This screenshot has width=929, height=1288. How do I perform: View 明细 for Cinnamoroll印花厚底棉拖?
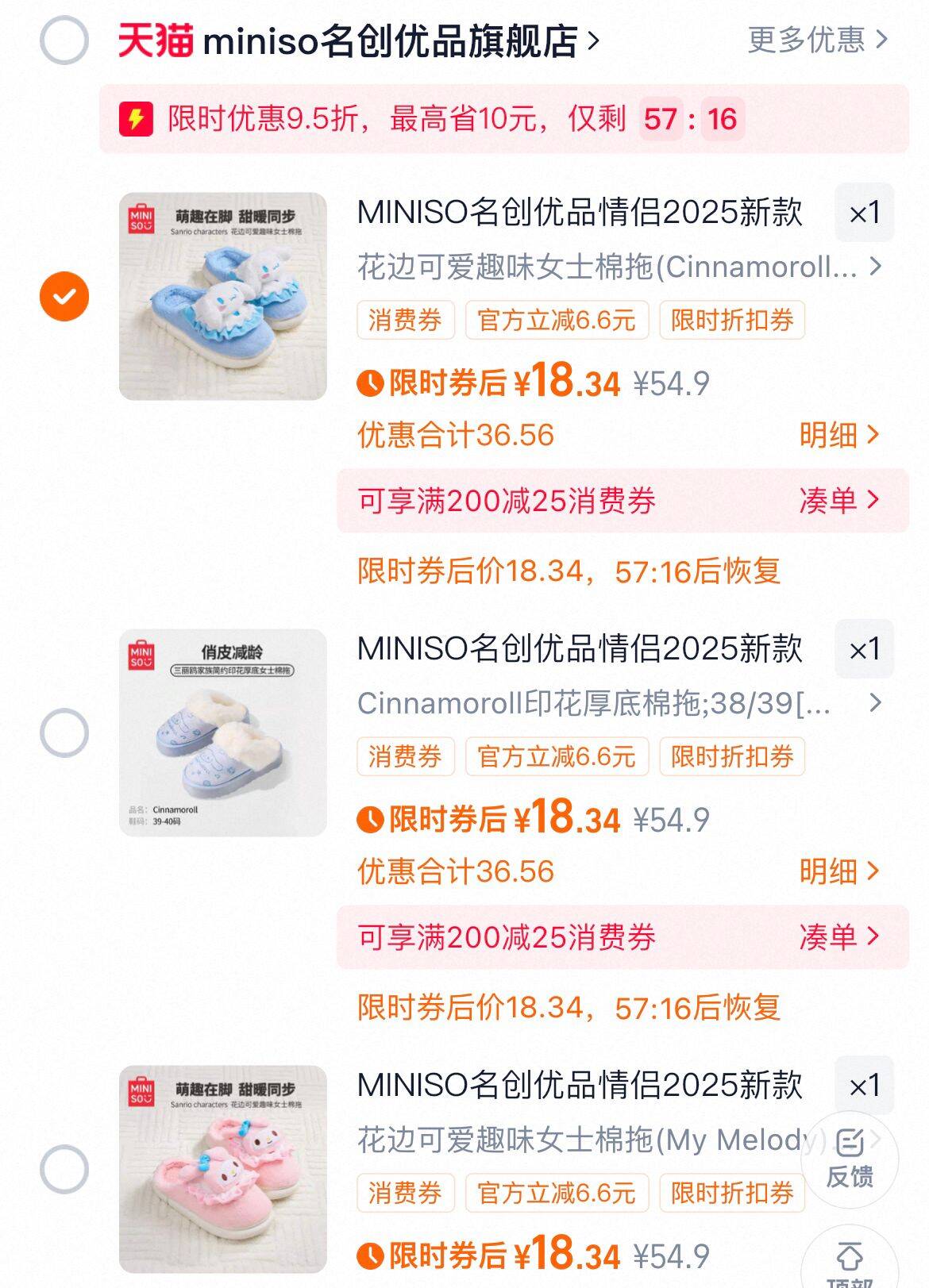pos(838,871)
